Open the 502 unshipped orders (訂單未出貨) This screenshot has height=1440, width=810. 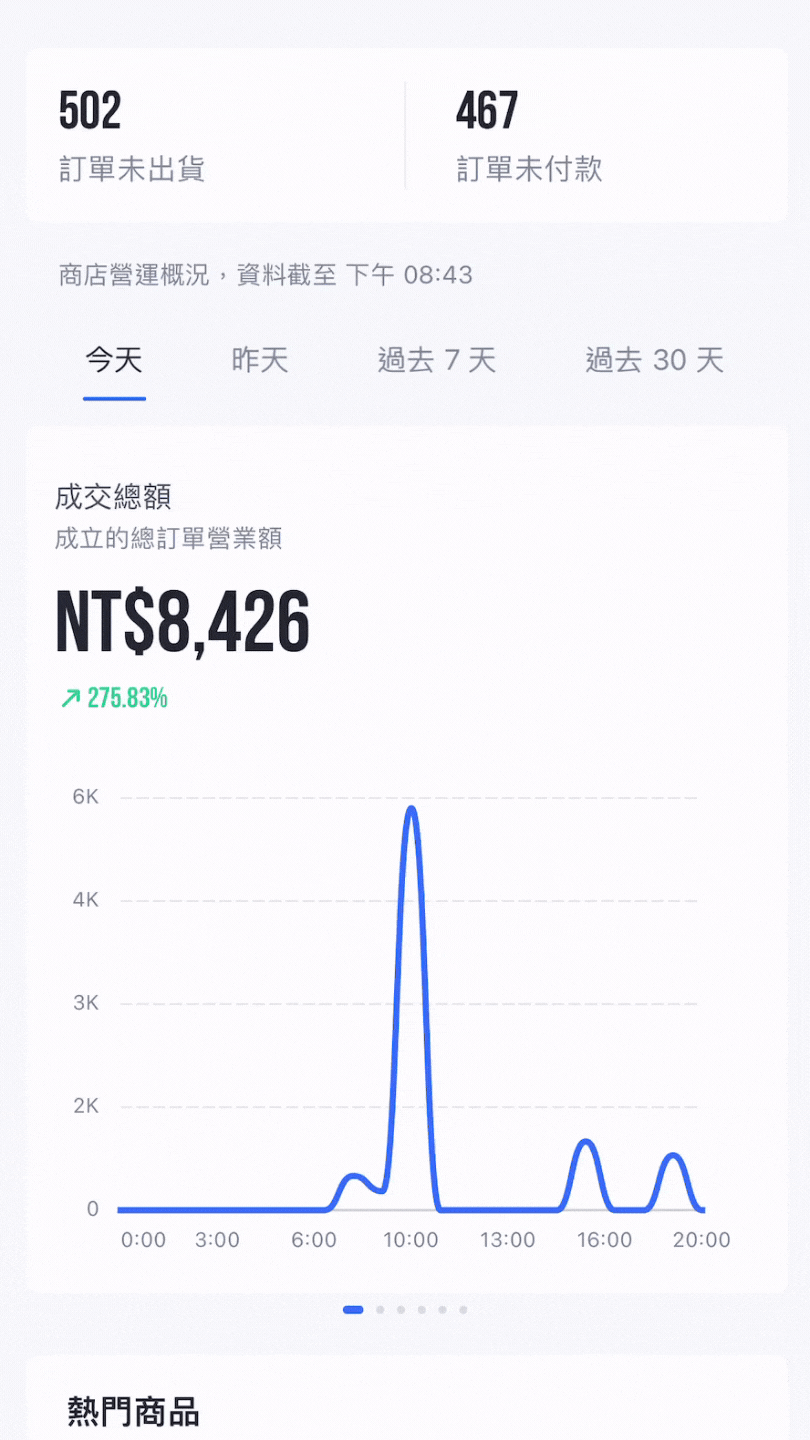(x=215, y=136)
